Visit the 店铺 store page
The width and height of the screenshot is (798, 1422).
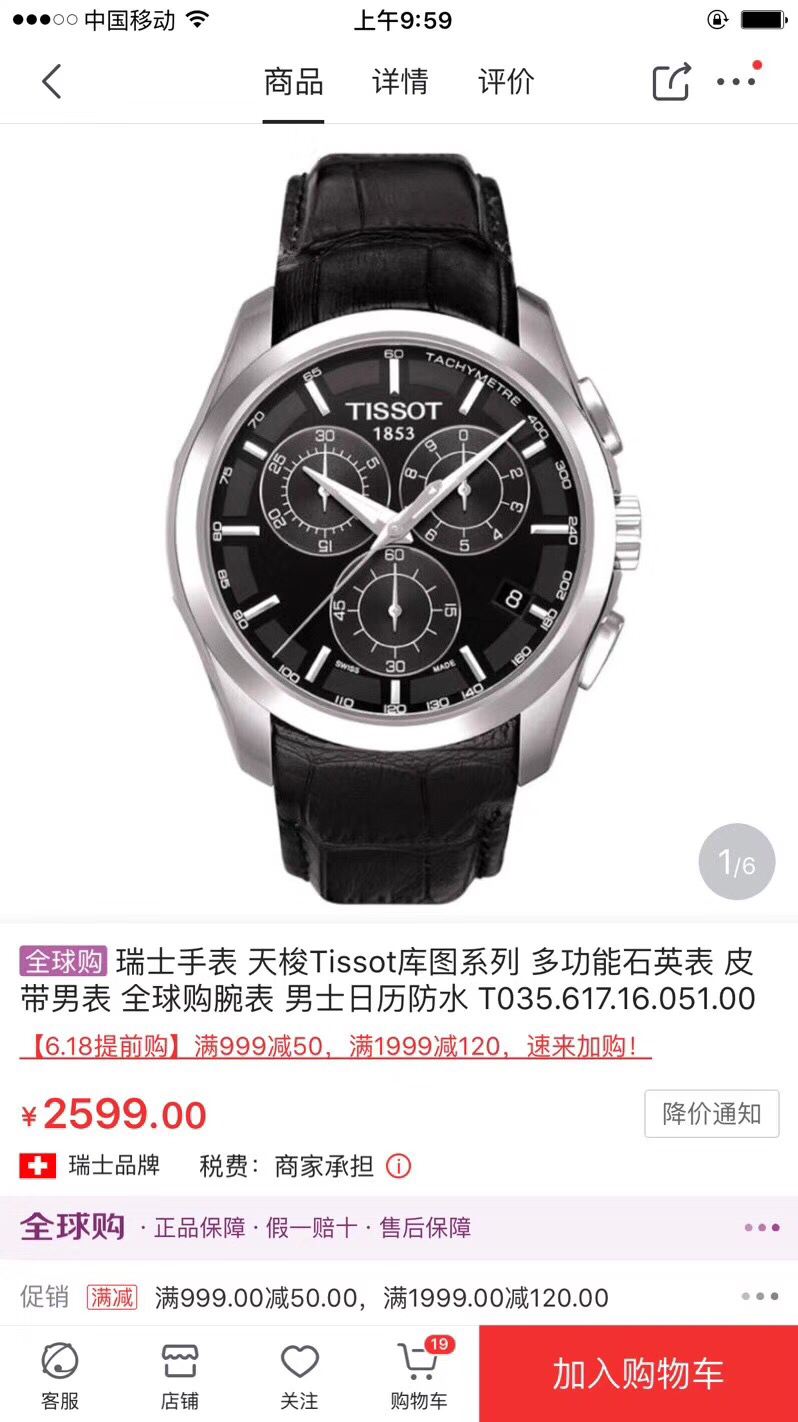click(x=180, y=1375)
